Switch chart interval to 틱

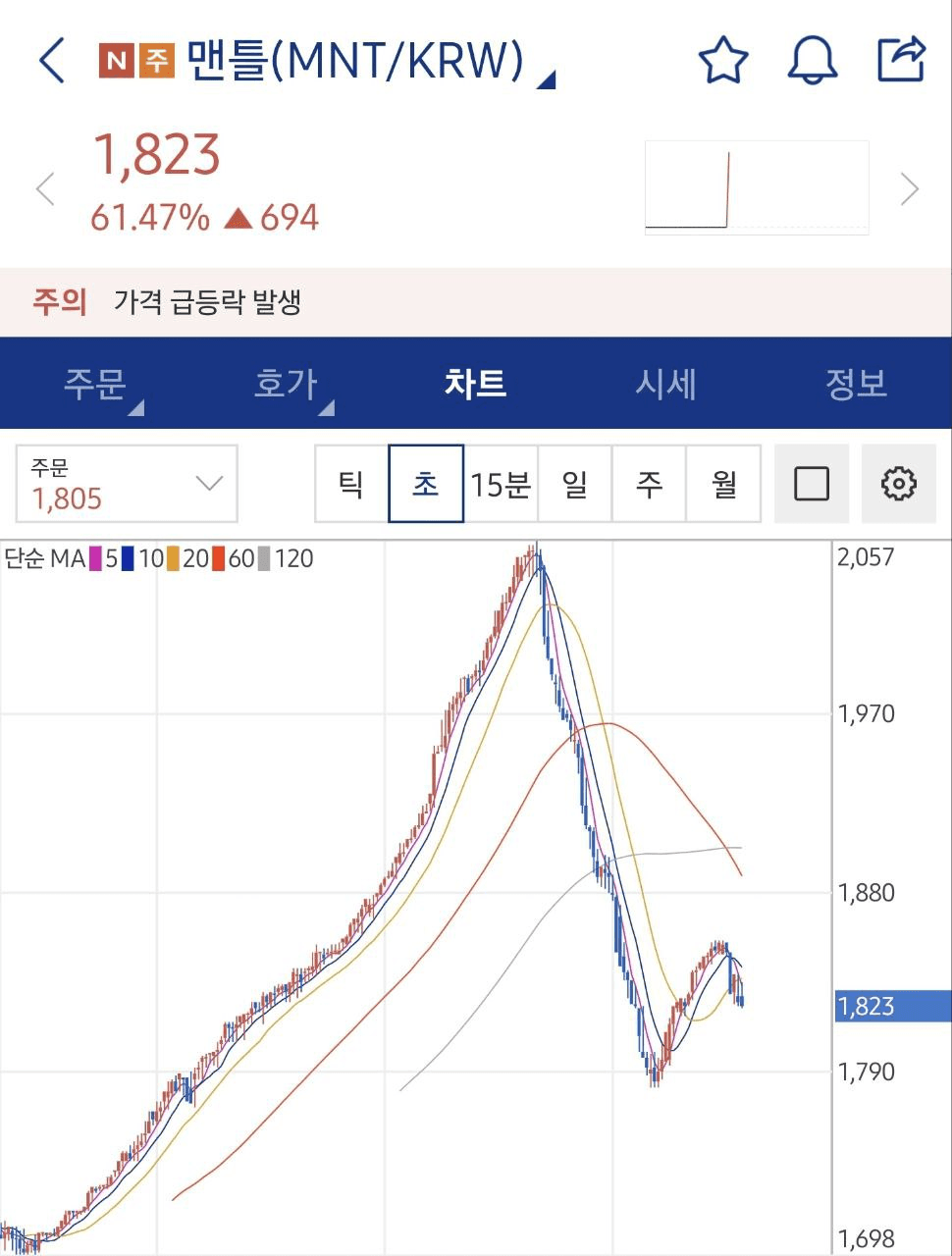(351, 484)
